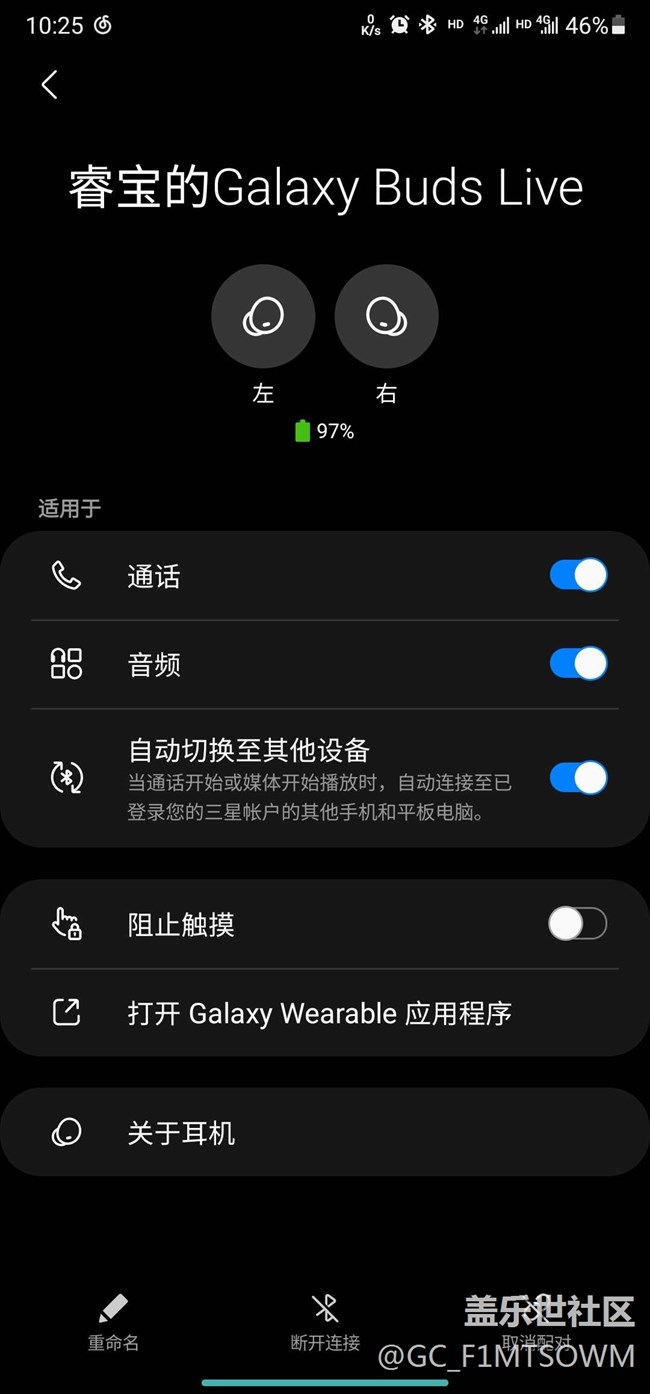The image size is (650, 1394).
Task: Go back using the top arrow
Action: click(49, 85)
